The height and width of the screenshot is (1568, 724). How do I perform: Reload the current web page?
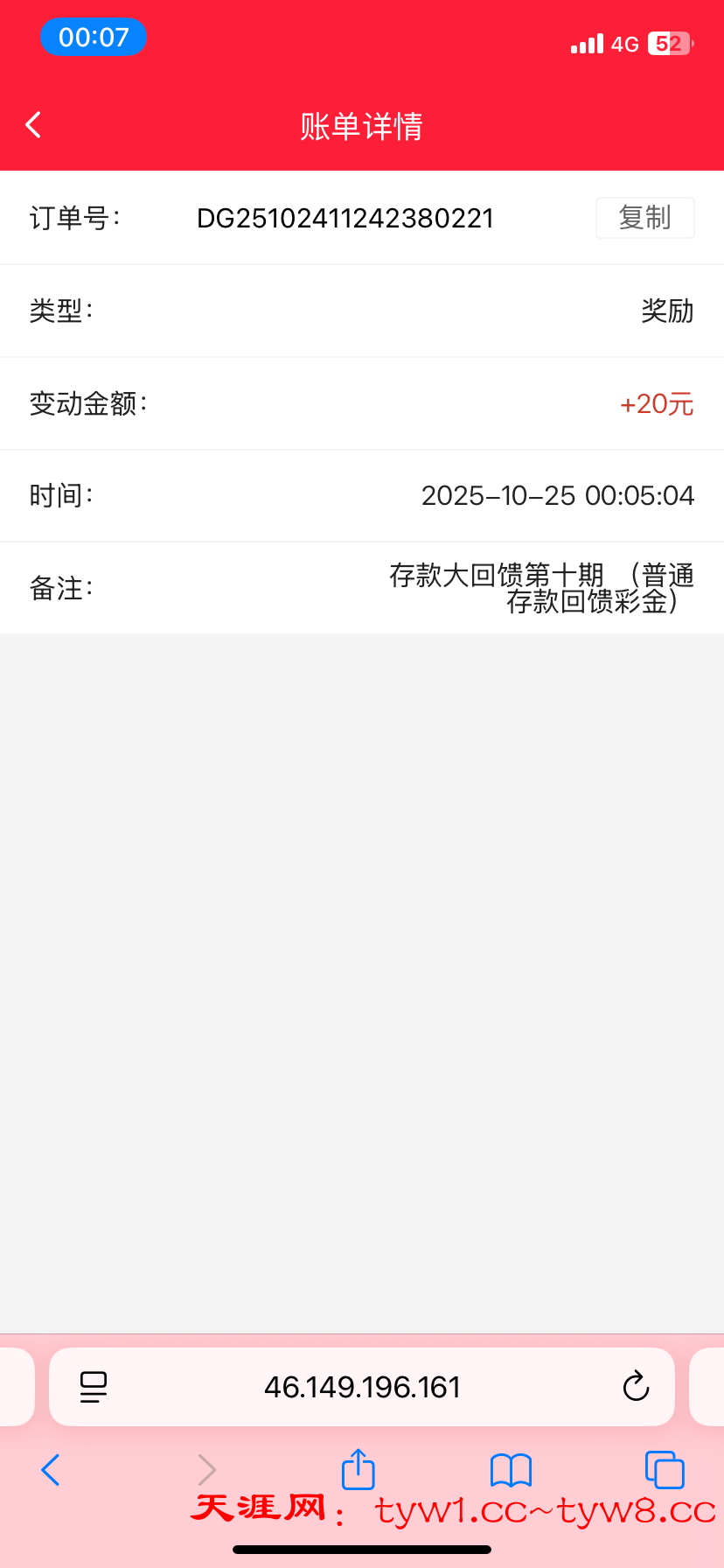(x=636, y=1387)
